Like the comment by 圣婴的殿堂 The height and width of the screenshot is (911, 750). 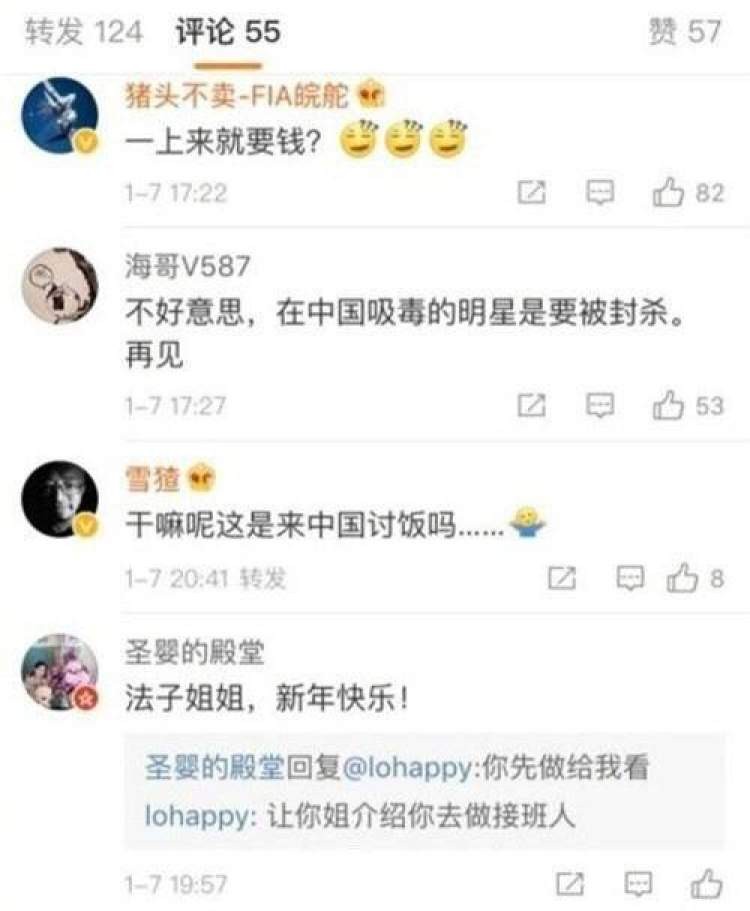(x=706, y=884)
